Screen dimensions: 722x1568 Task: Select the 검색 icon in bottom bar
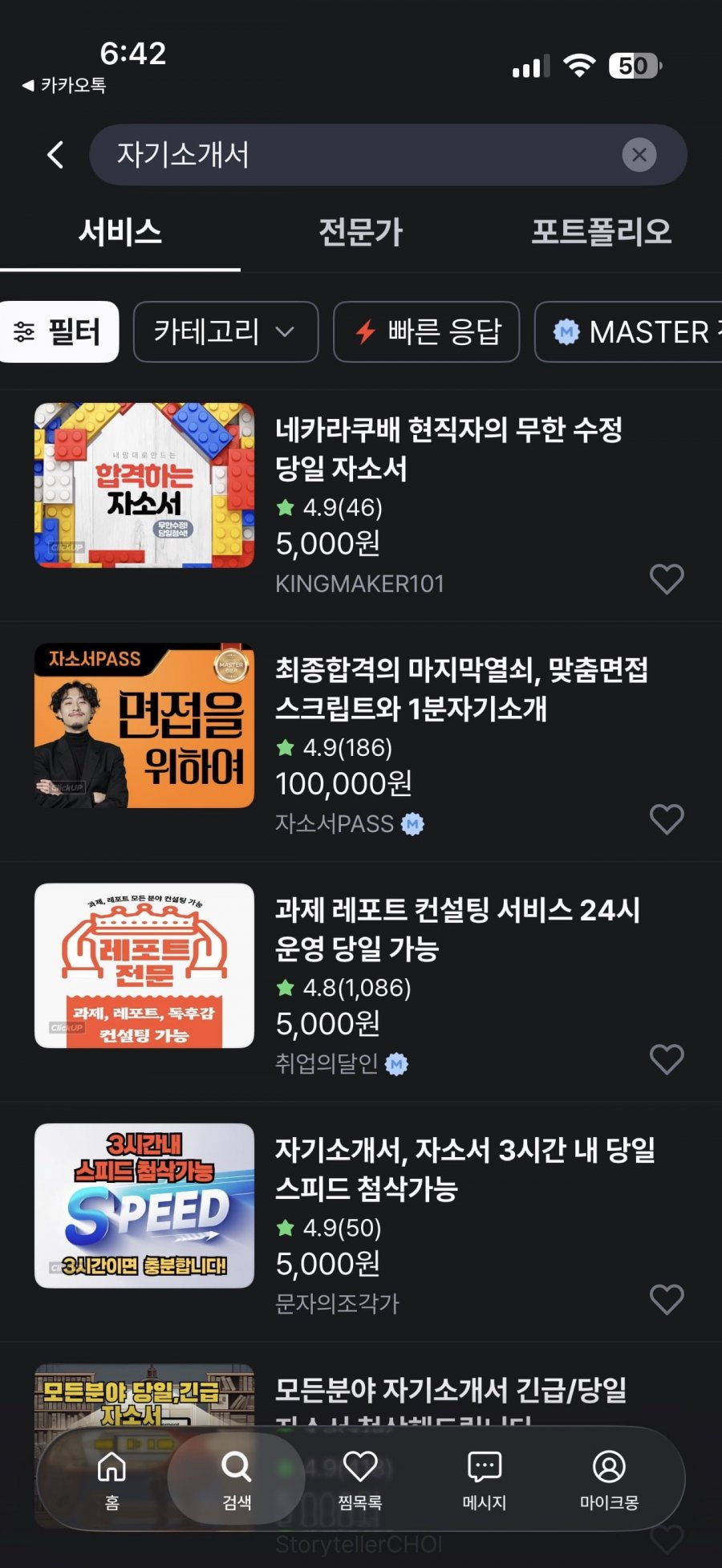click(x=234, y=1481)
